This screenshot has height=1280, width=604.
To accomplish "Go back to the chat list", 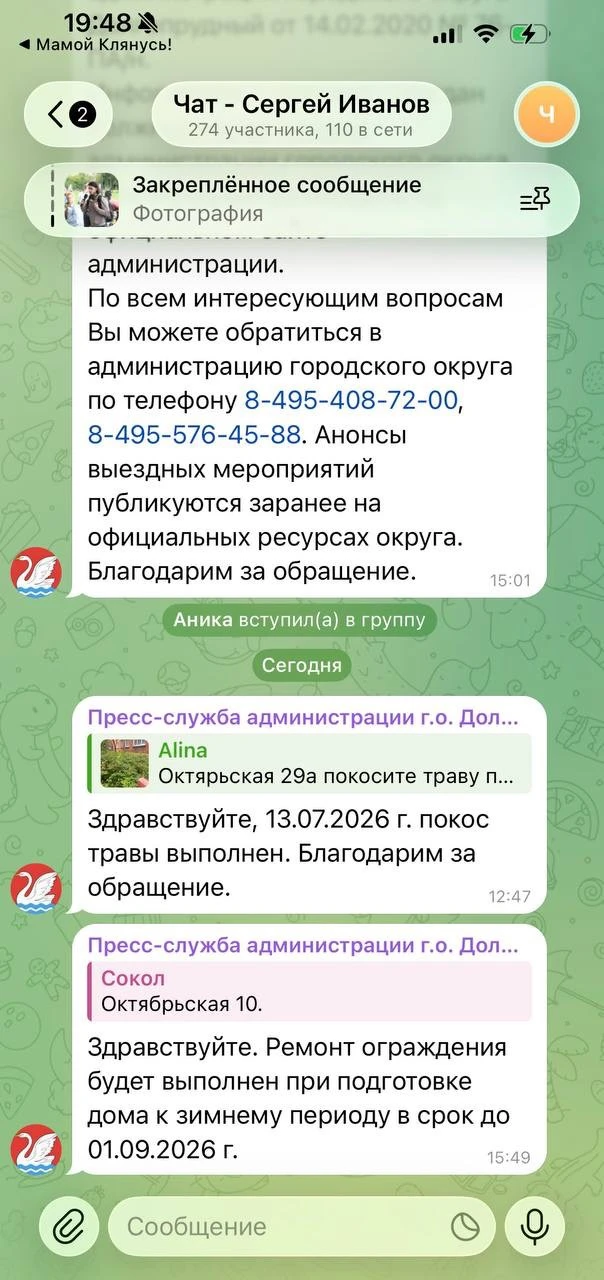I will [68, 114].
